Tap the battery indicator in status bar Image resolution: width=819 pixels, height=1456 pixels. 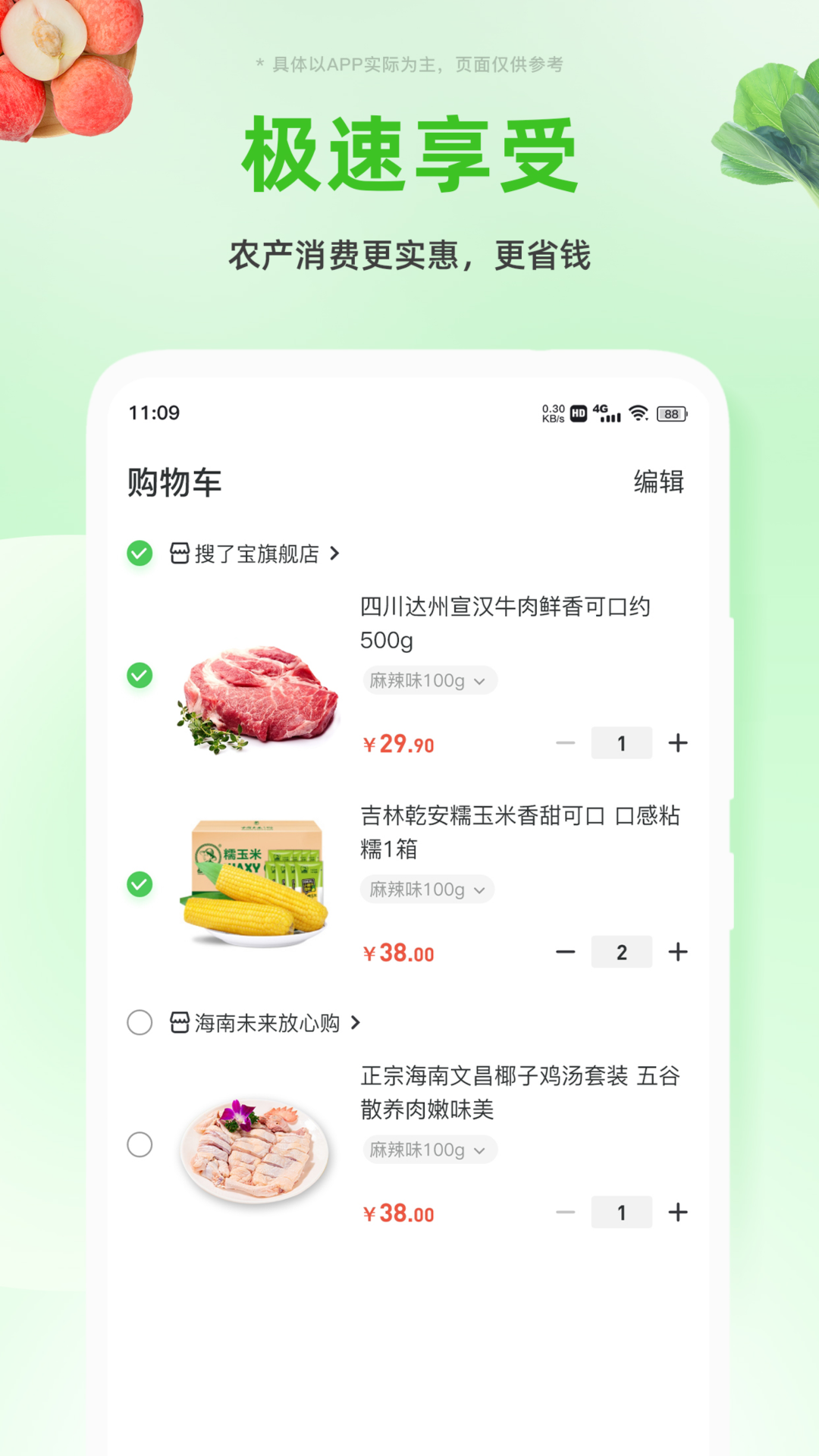670,414
